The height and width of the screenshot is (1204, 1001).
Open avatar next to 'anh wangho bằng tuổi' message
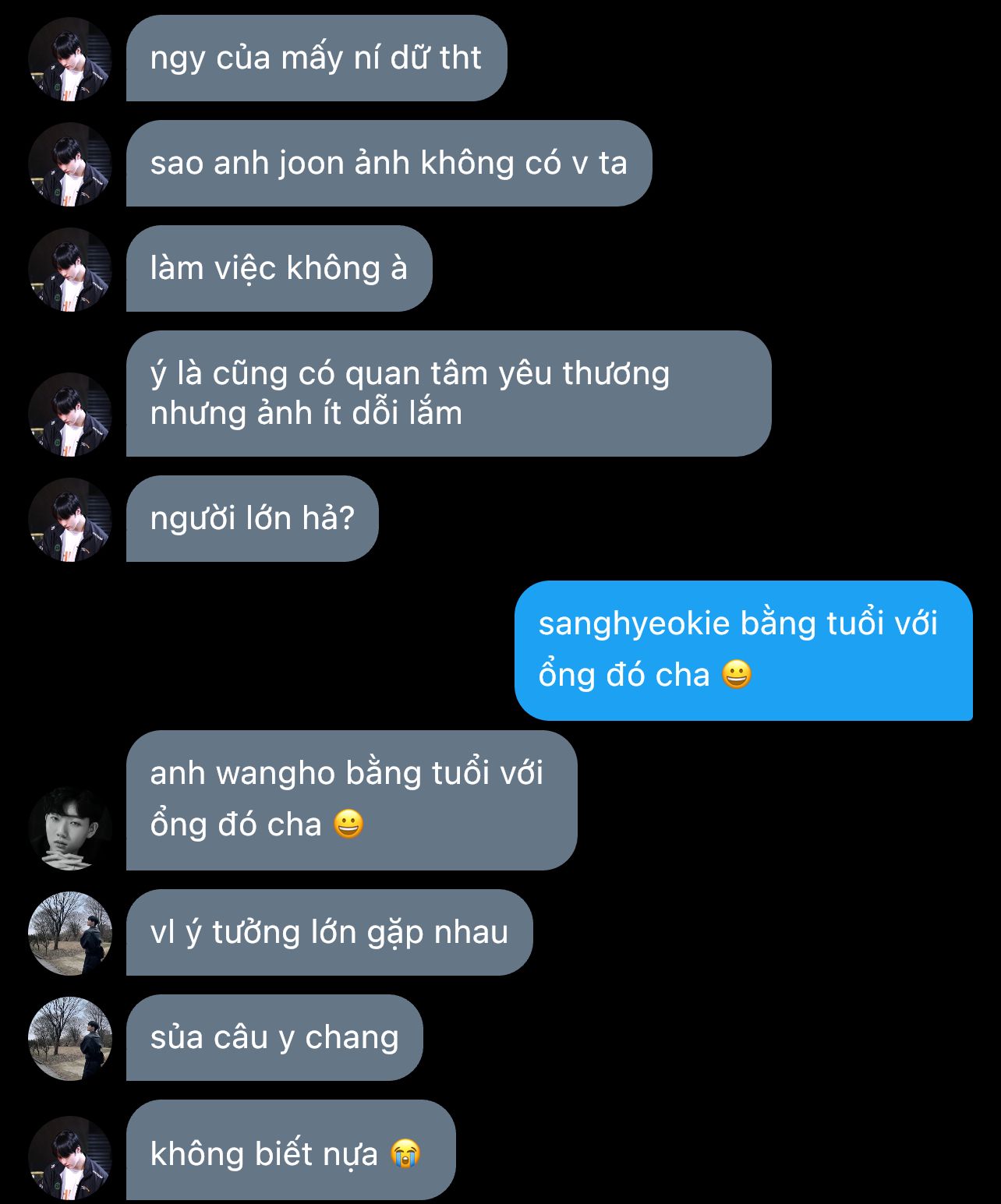pyautogui.click(x=70, y=828)
